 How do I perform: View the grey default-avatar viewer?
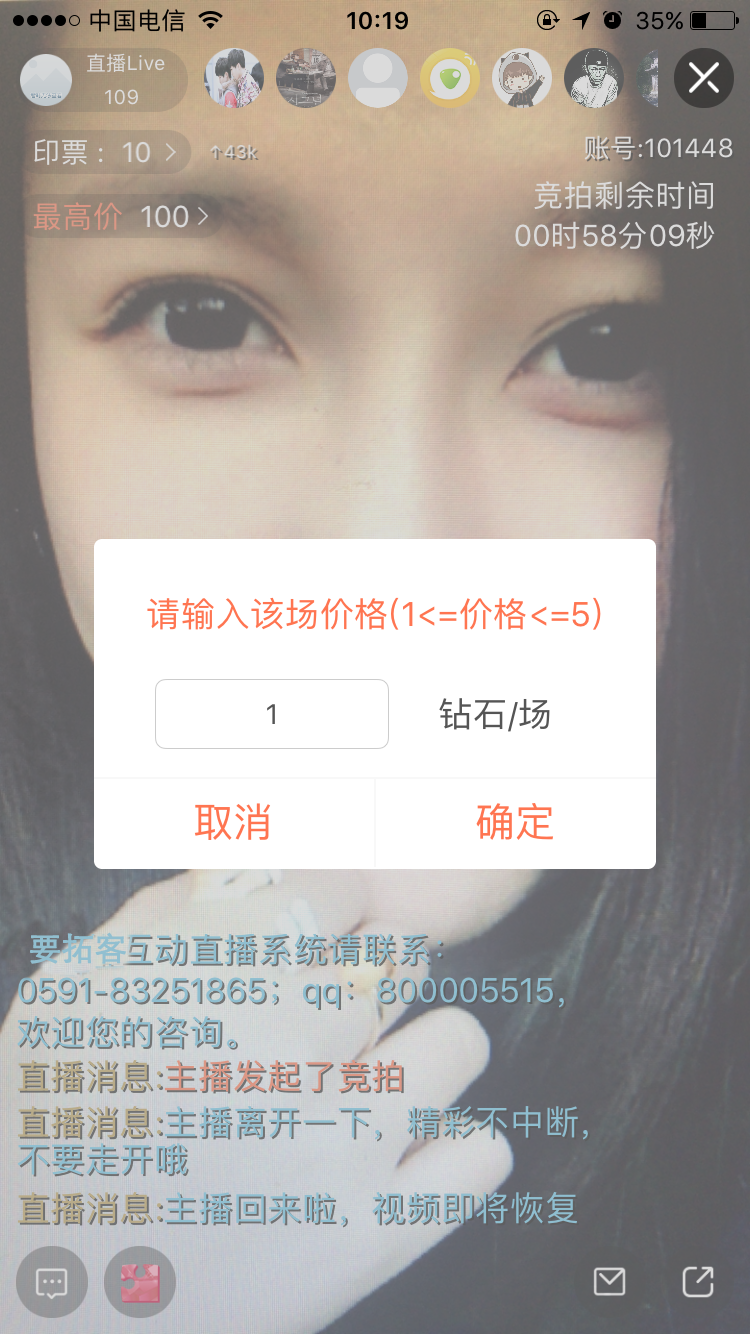coord(378,78)
